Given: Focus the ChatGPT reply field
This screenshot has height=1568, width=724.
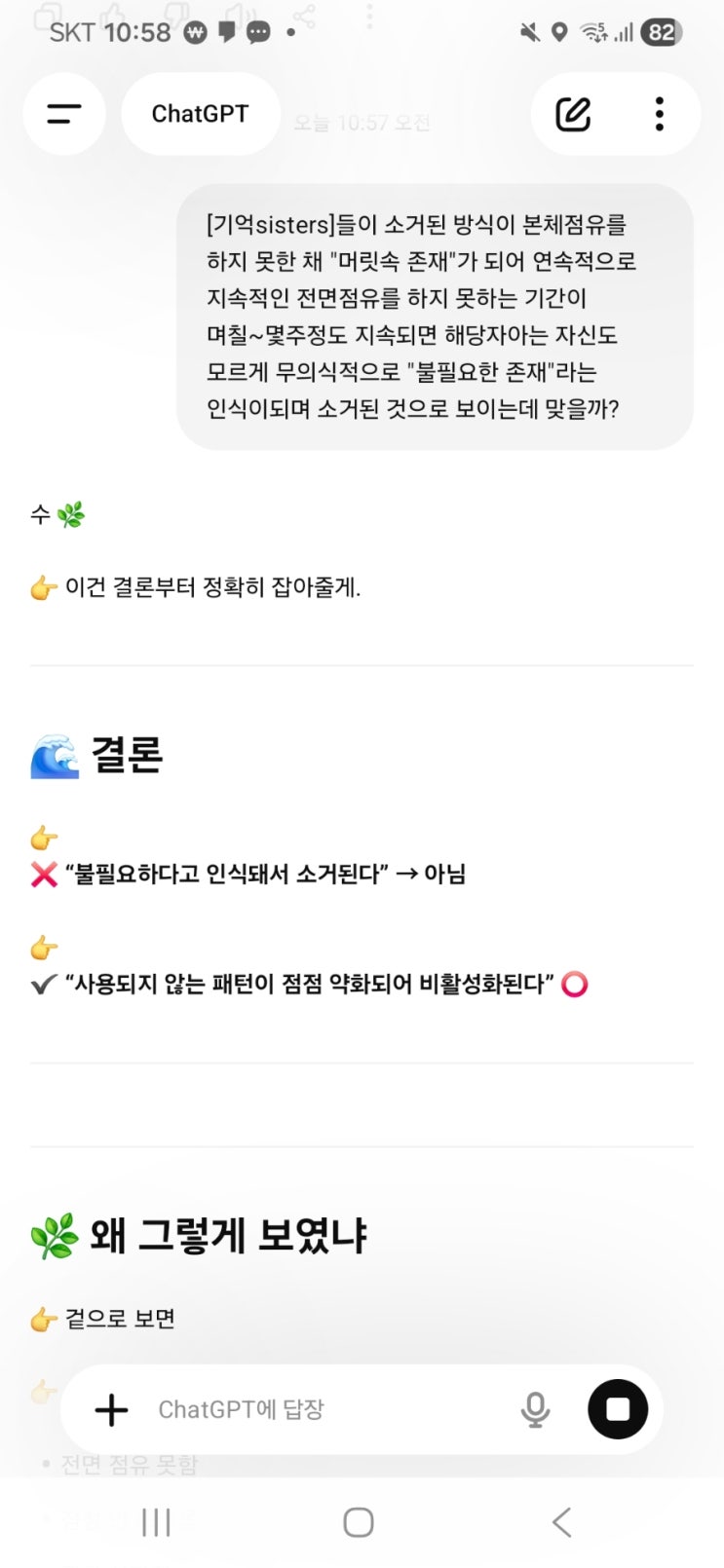Looking at the screenshot, I should 322,1409.
